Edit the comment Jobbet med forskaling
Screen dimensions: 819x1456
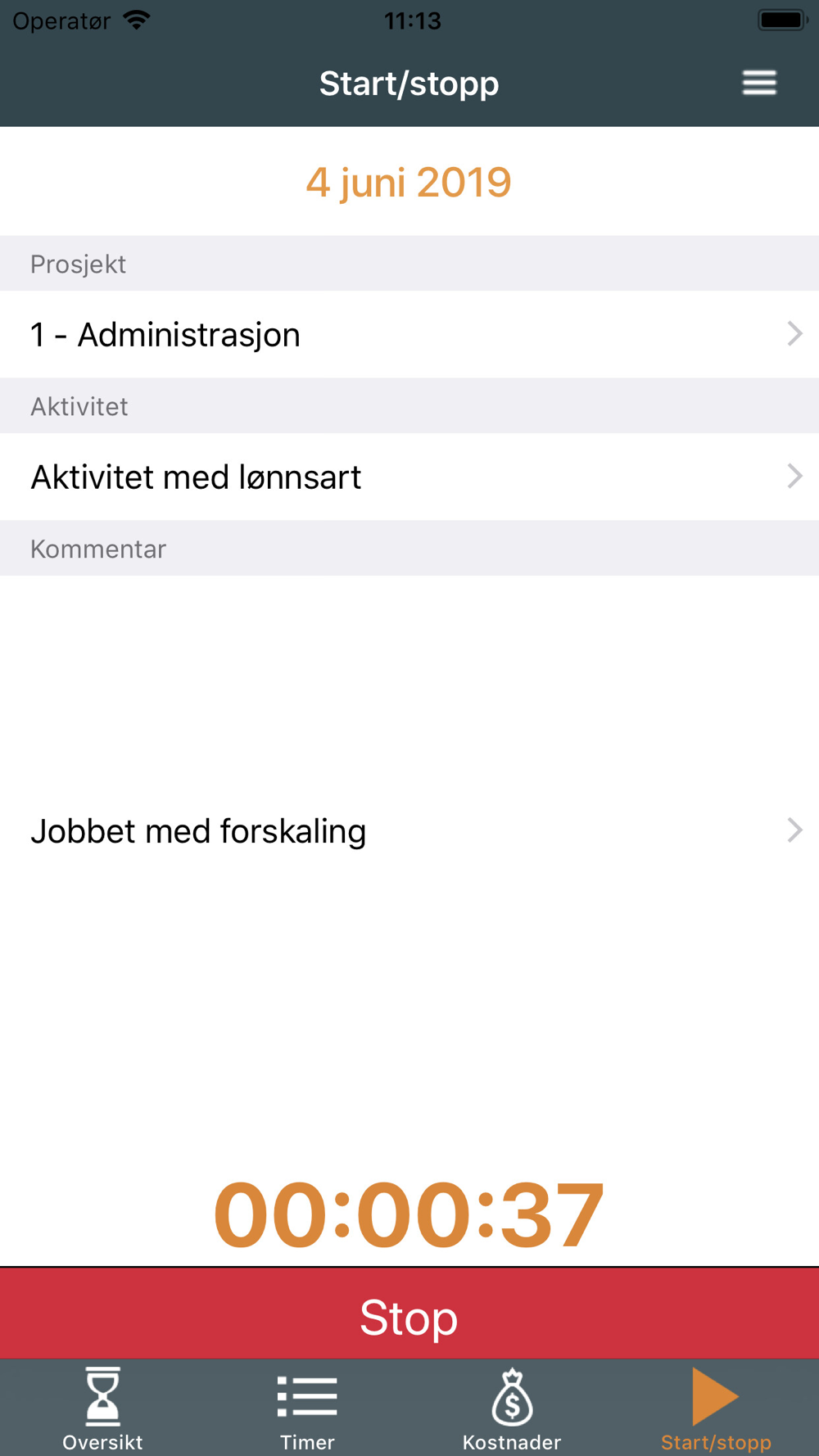(x=409, y=830)
